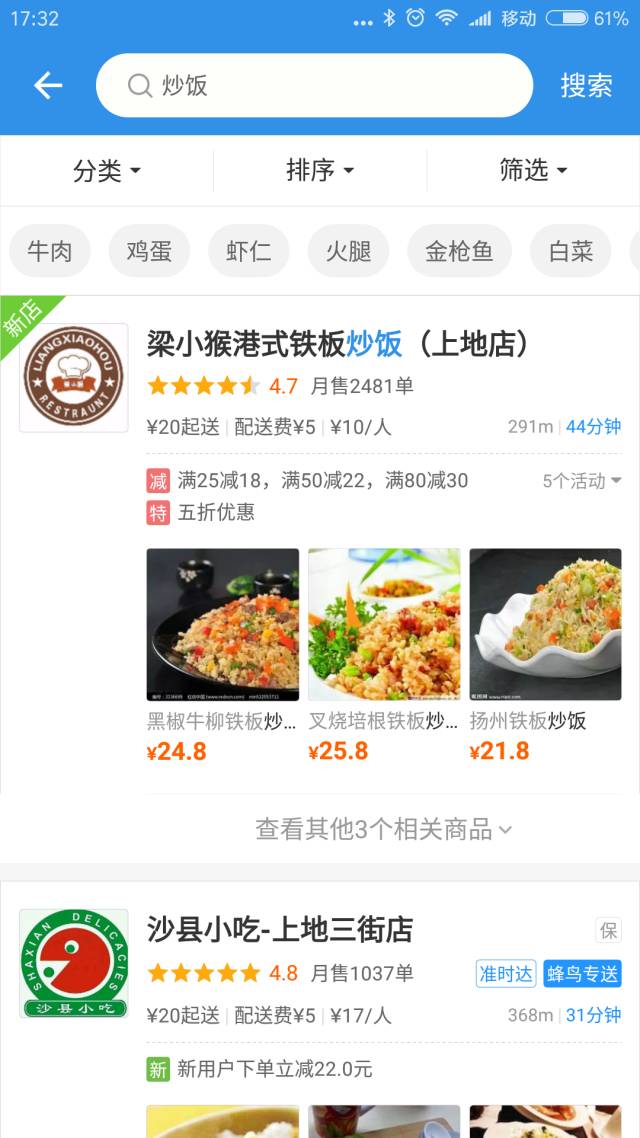Choose the 火腿 chip
This screenshot has height=1138, width=640.
tap(348, 251)
